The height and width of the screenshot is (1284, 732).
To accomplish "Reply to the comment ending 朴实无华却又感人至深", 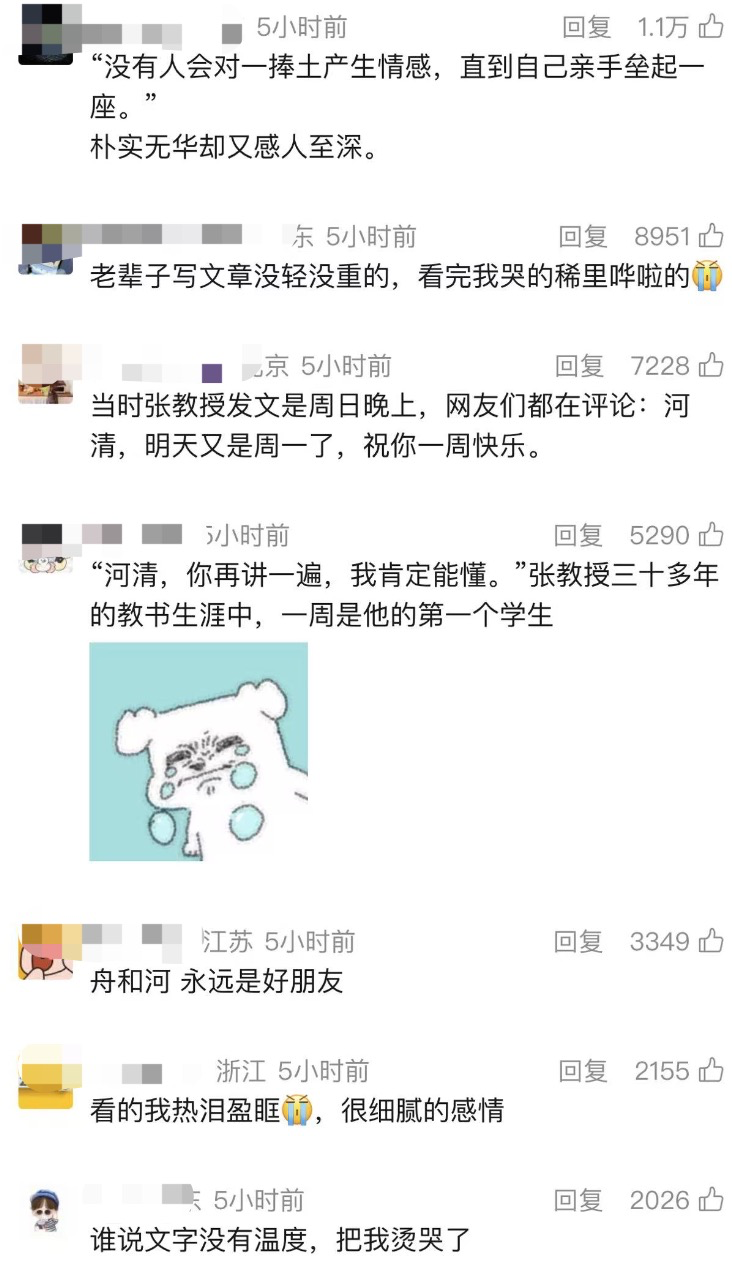I will tap(586, 27).
